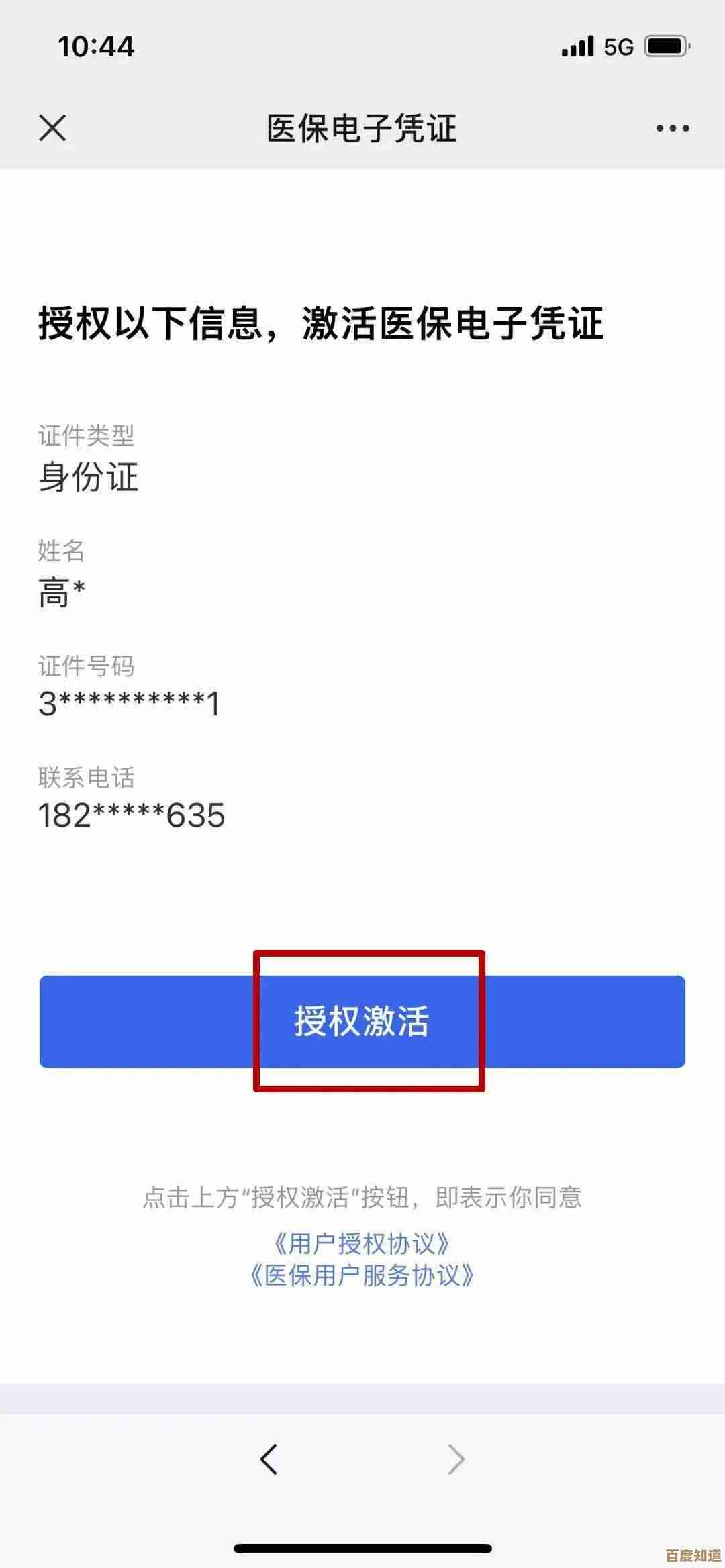
Task: Open the 《用户授权协议》 link
Action: point(362,1243)
